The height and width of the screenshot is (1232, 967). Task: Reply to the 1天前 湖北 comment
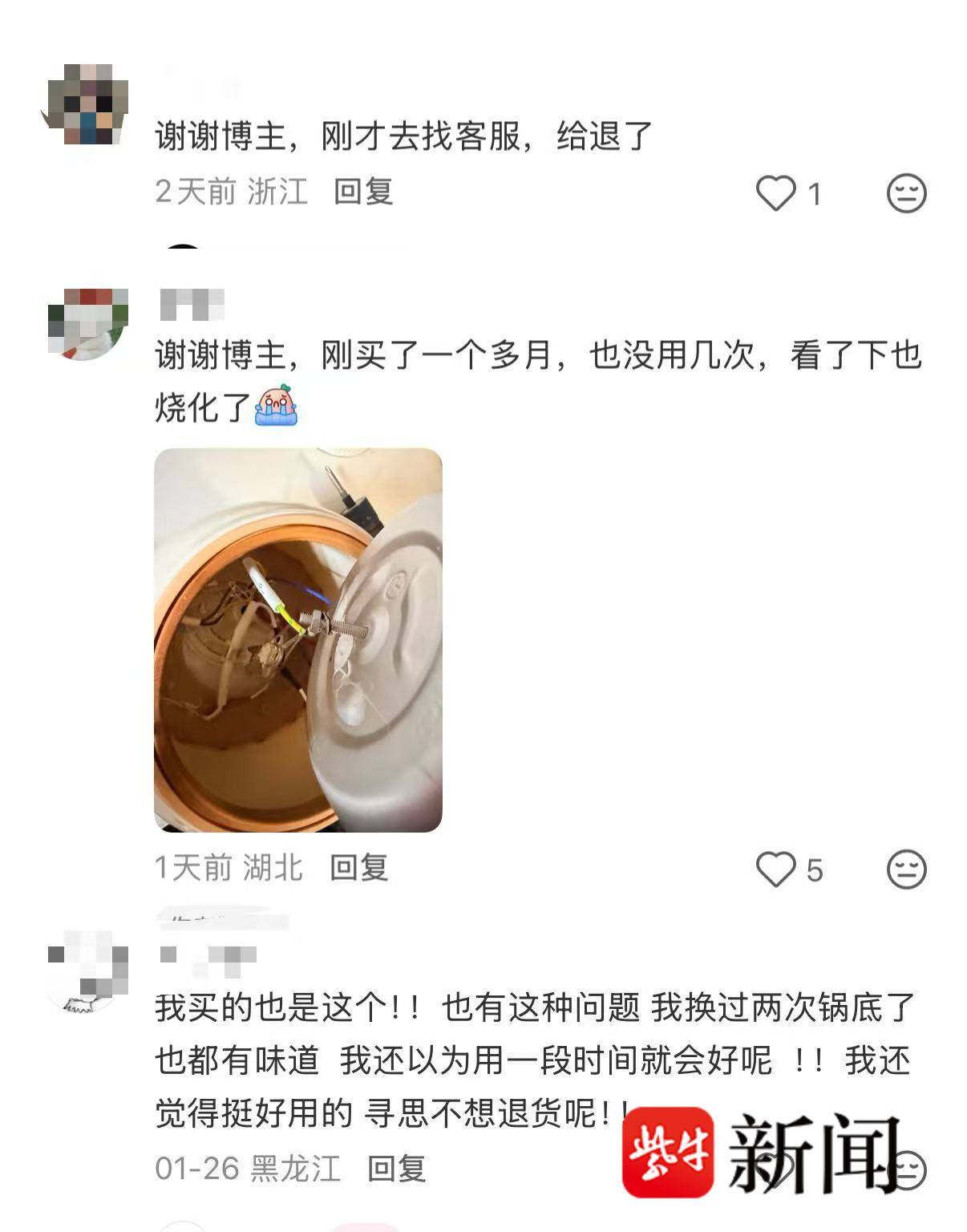(358, 868)
